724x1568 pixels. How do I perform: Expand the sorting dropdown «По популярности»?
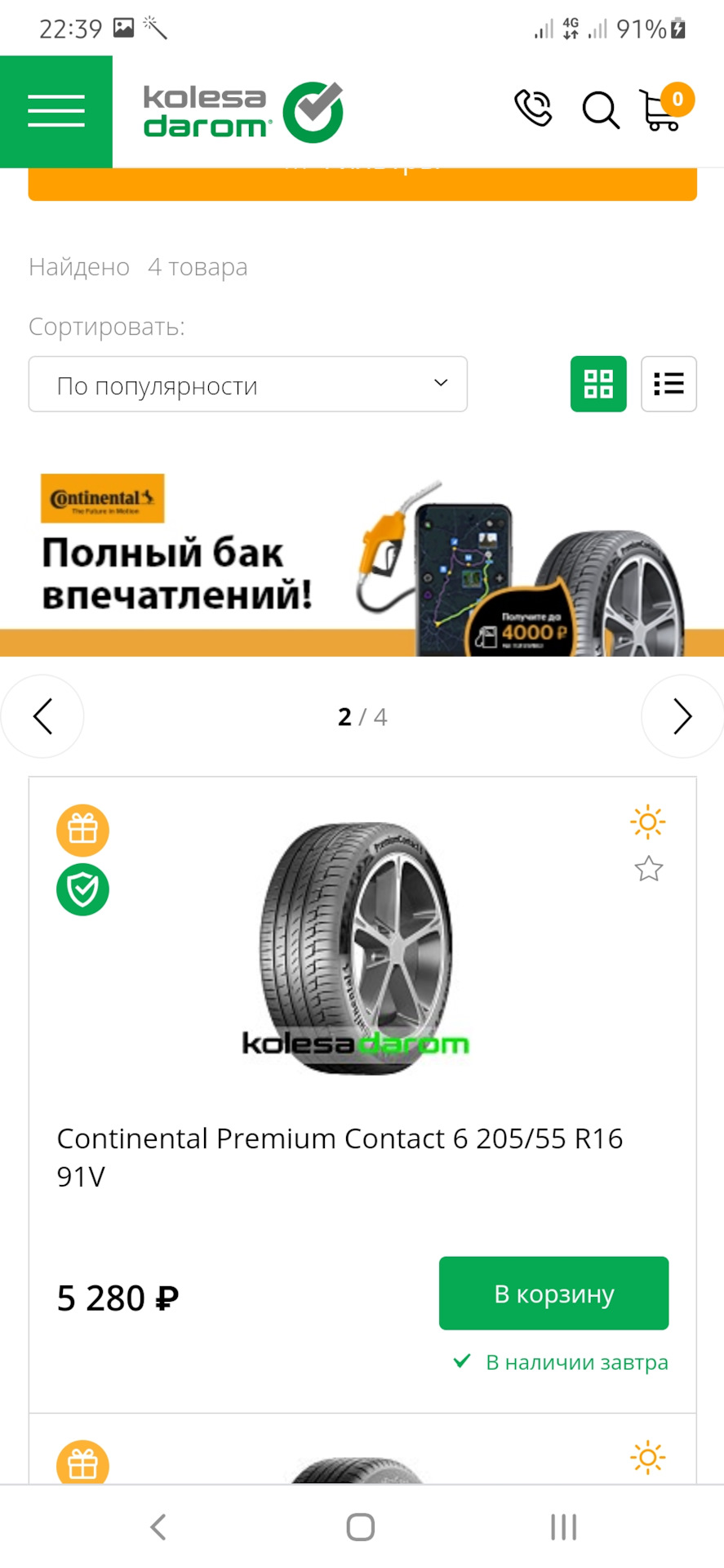point(247,385)
